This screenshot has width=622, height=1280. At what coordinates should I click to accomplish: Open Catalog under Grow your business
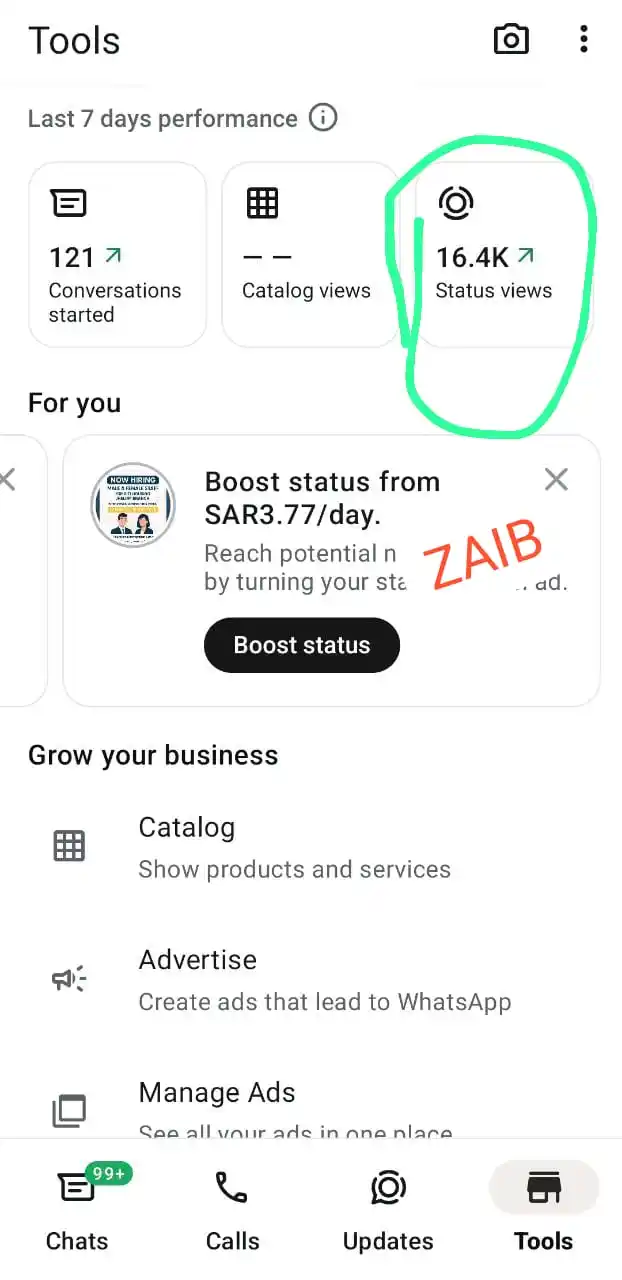pyautogui.click(x=294, y=847)
